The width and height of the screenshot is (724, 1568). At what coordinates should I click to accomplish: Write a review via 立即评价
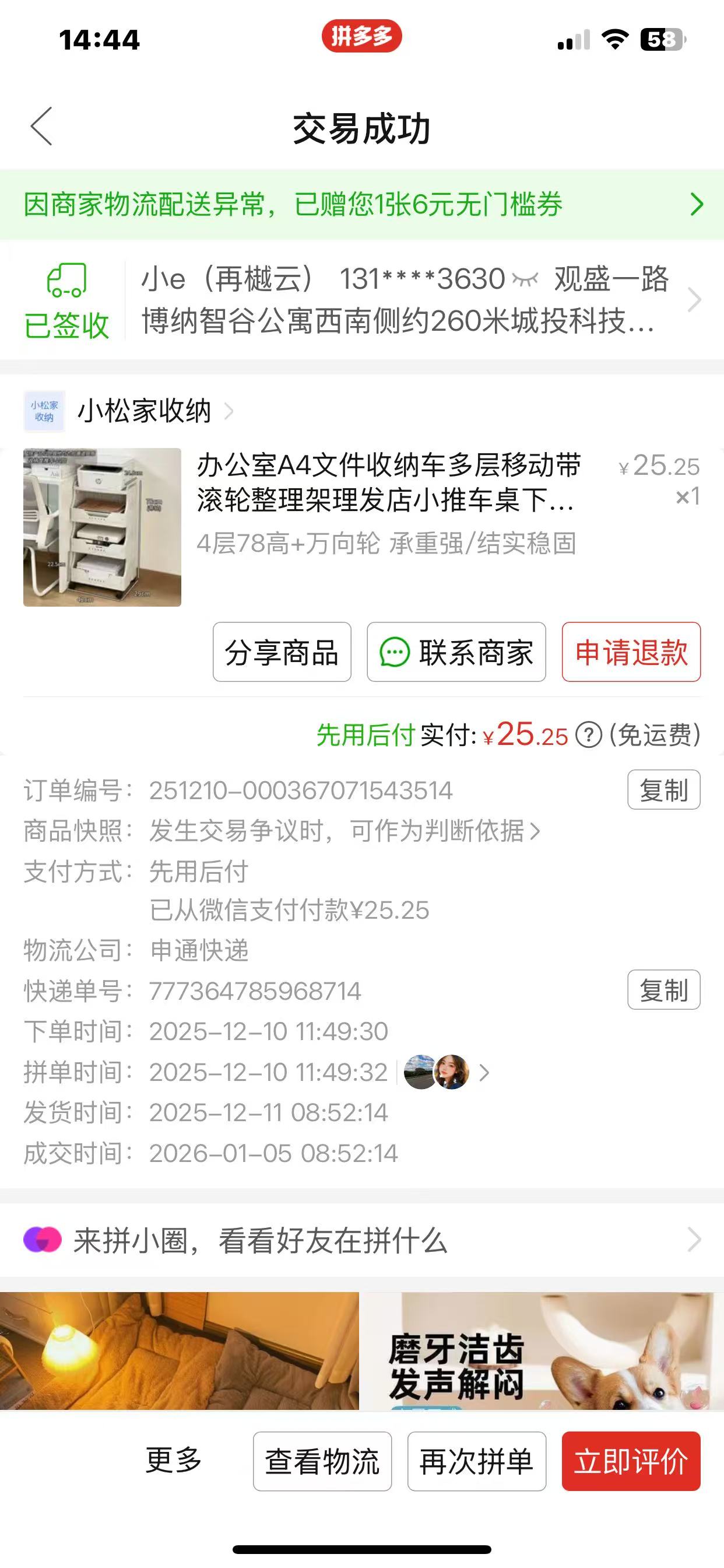(631, 1461)
